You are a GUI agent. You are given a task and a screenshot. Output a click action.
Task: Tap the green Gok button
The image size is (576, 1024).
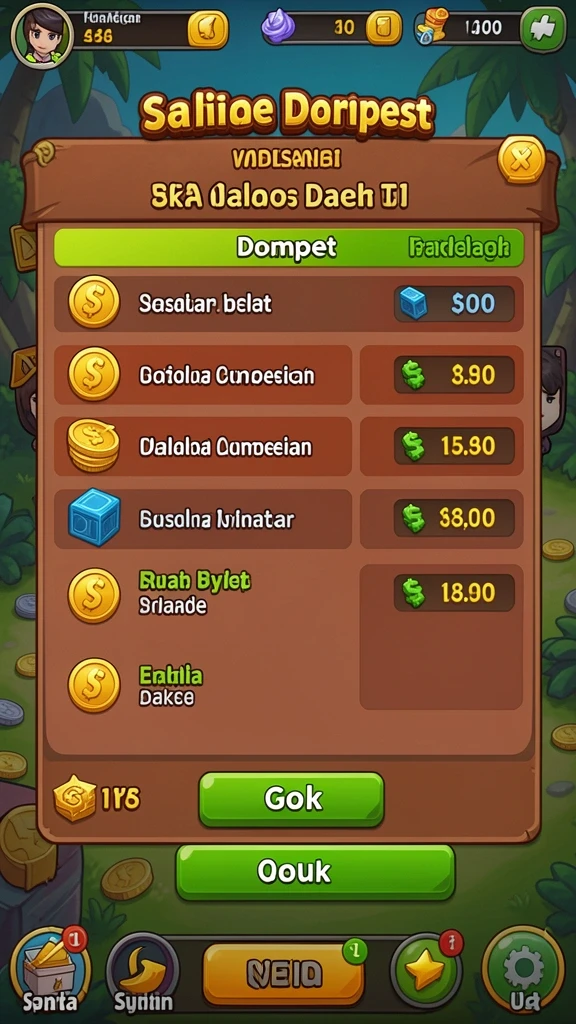(x=291, y=799)
